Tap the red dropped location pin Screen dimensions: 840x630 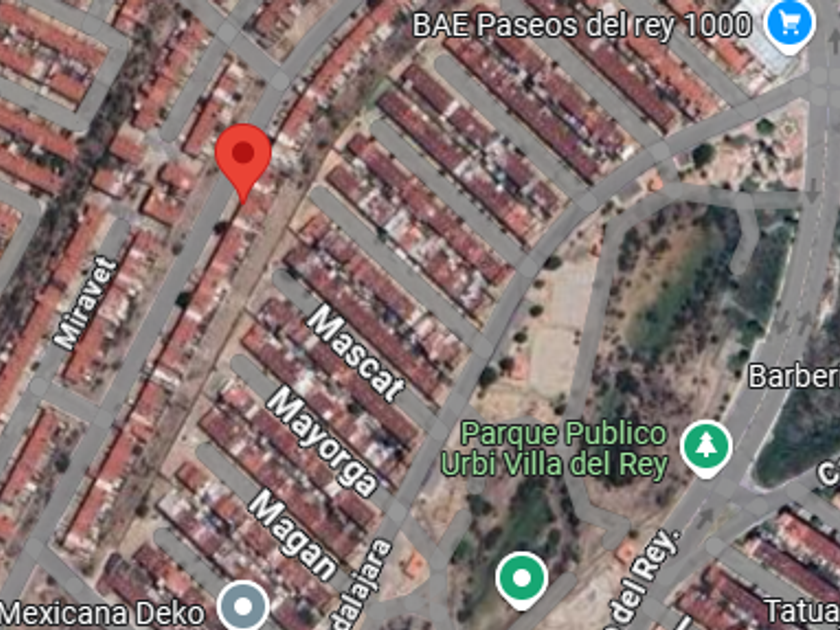(x=243, y=157)
